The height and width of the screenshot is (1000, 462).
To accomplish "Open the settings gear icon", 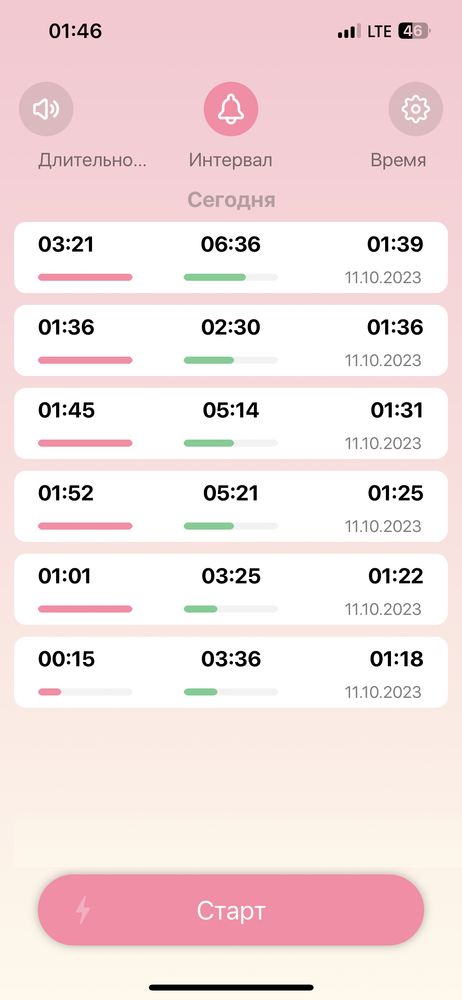I will click(x=415, y=109).
